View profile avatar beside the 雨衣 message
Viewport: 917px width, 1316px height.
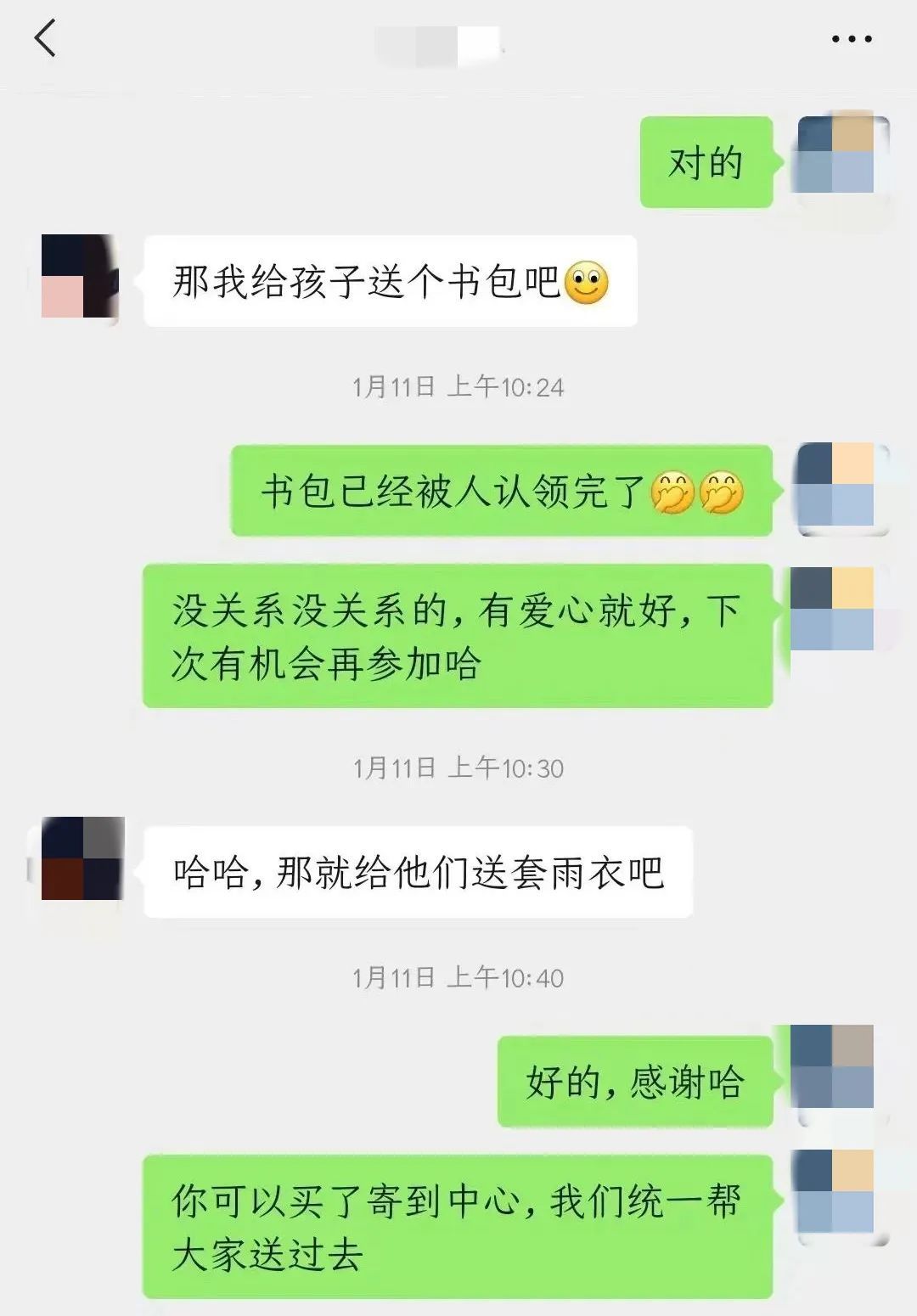(82, 858)
